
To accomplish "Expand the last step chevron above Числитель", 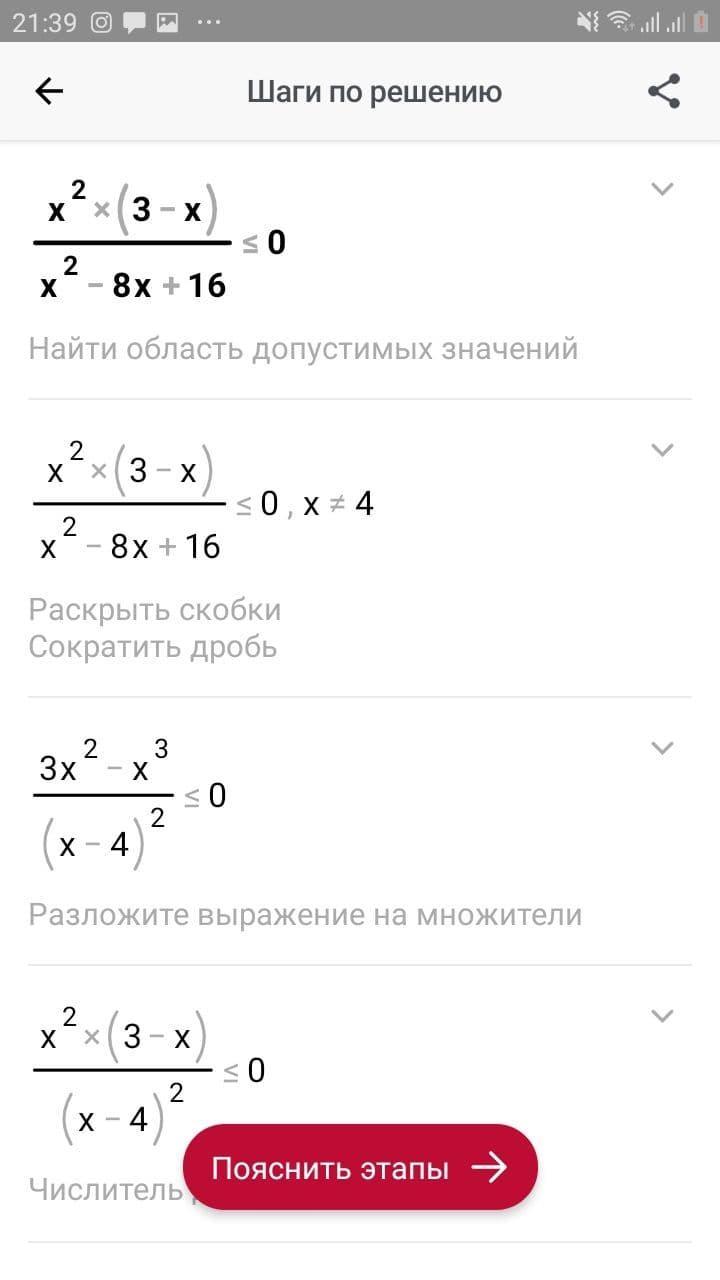I will 662,1016.
